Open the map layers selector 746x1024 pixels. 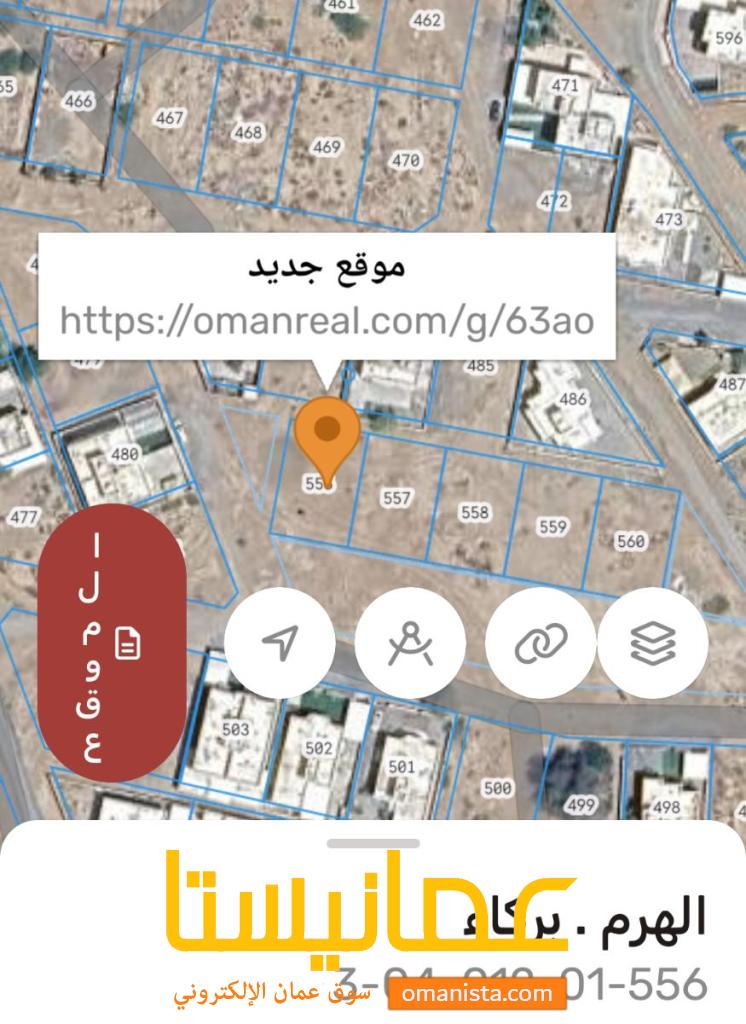[x=653, y=643]
